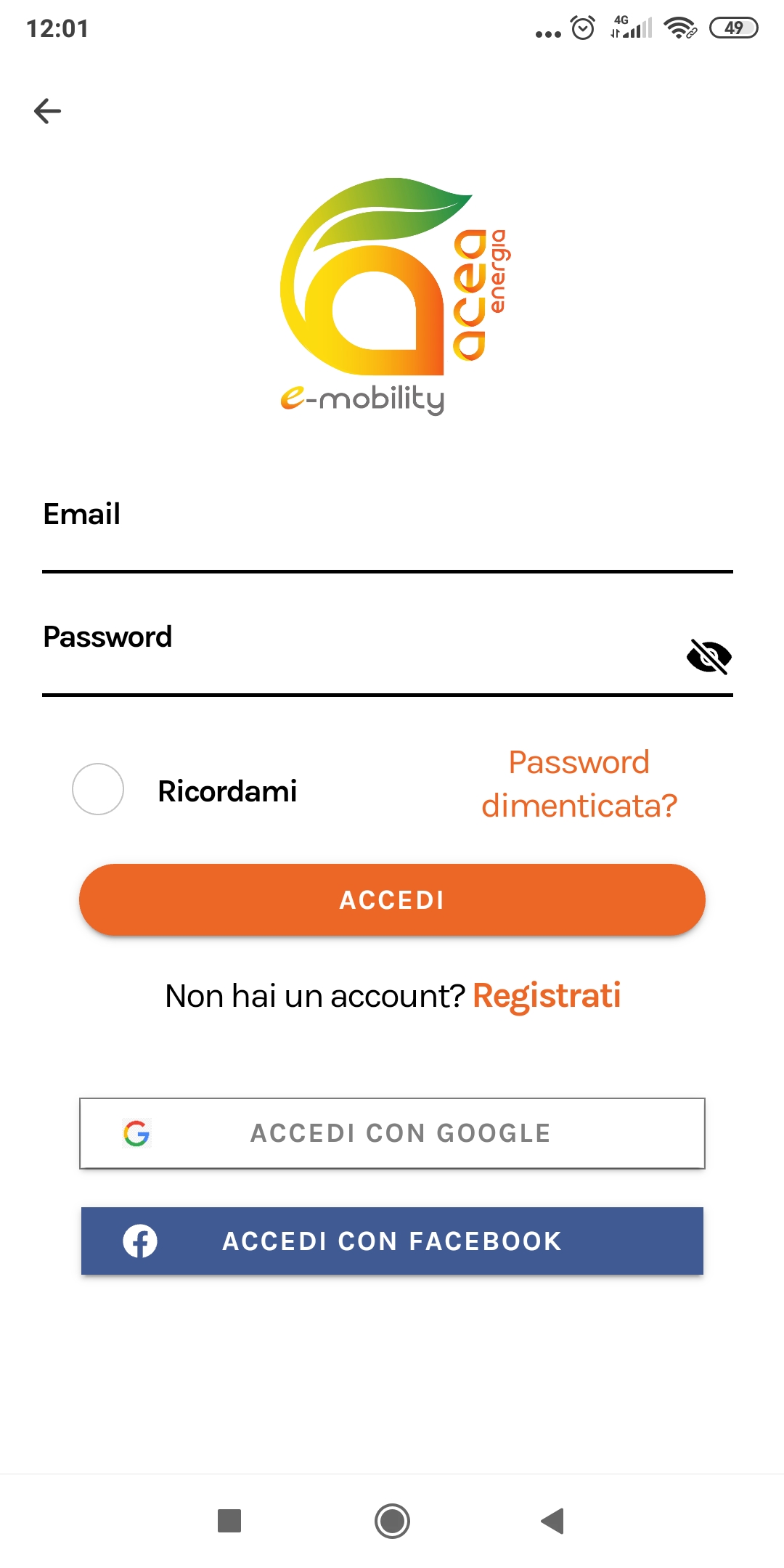Open recent apps from navigation bar
The width and height of the screenshot is (784, 1568).
click(229, 1521)
